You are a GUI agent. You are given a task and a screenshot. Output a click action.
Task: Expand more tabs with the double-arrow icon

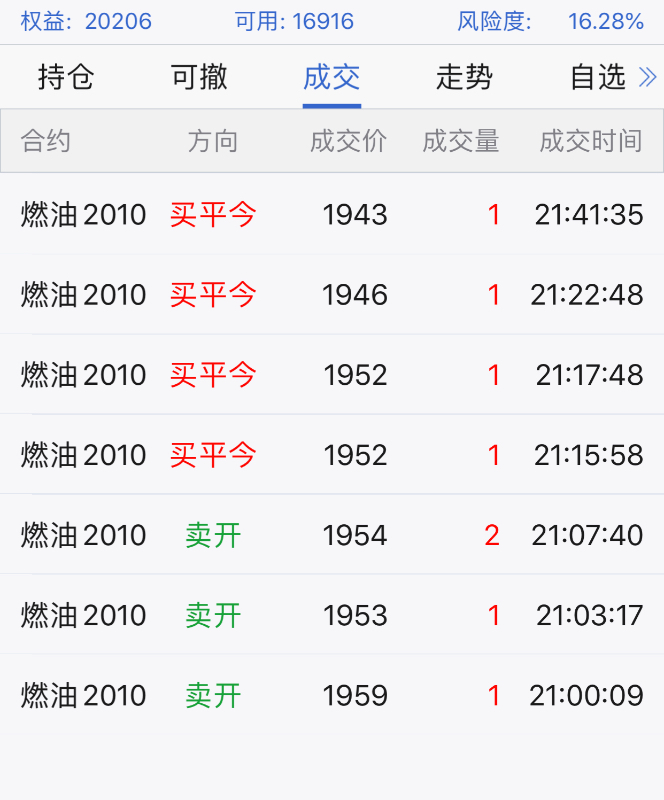[647, 77]
